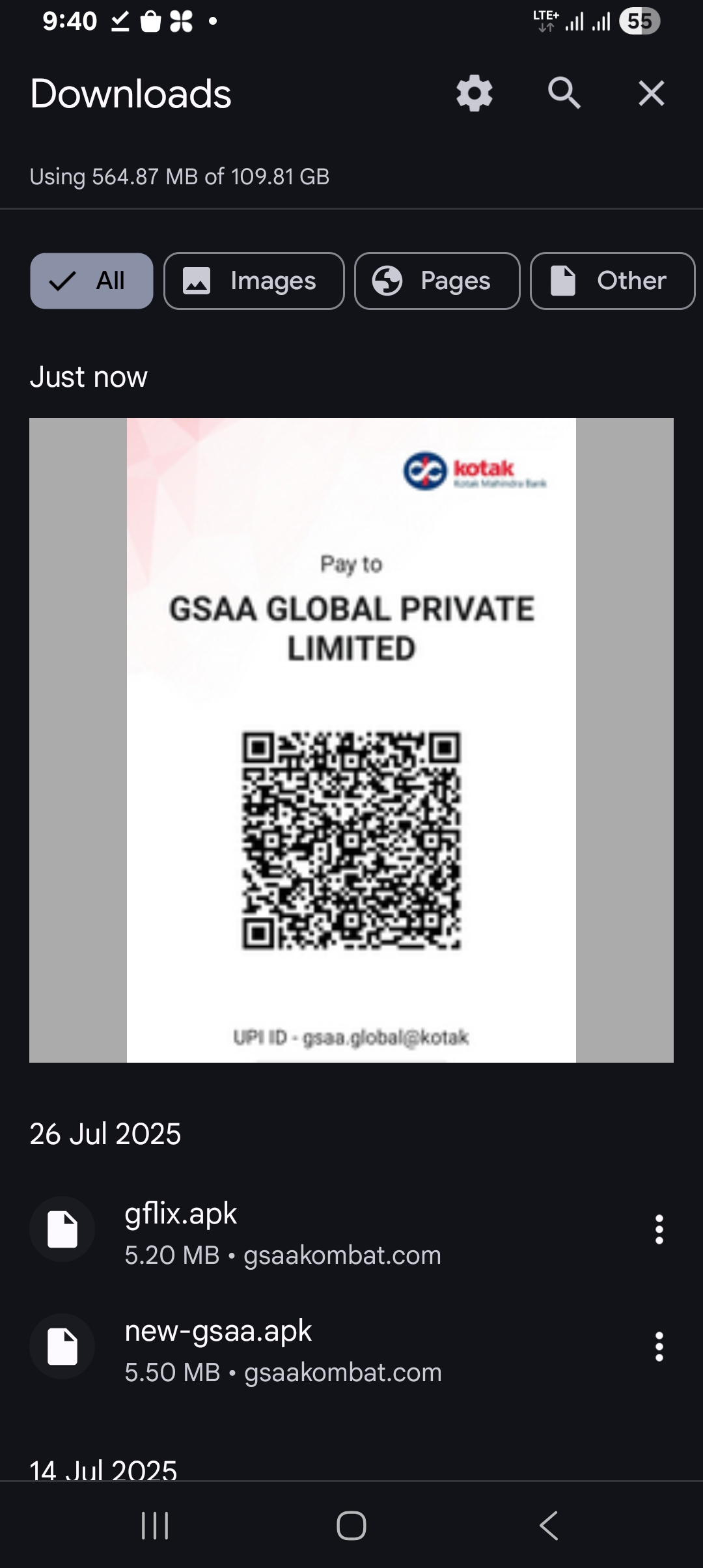This screenshot has width=703, height=1568.
Task: Close the Downloads page
Action: [652, 93]
